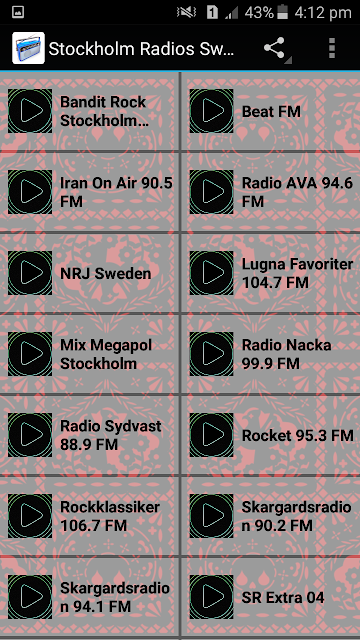Play Rocket 95.3 FM
The width and height of the screenshot is (360, 640).
tap(271, 435)
